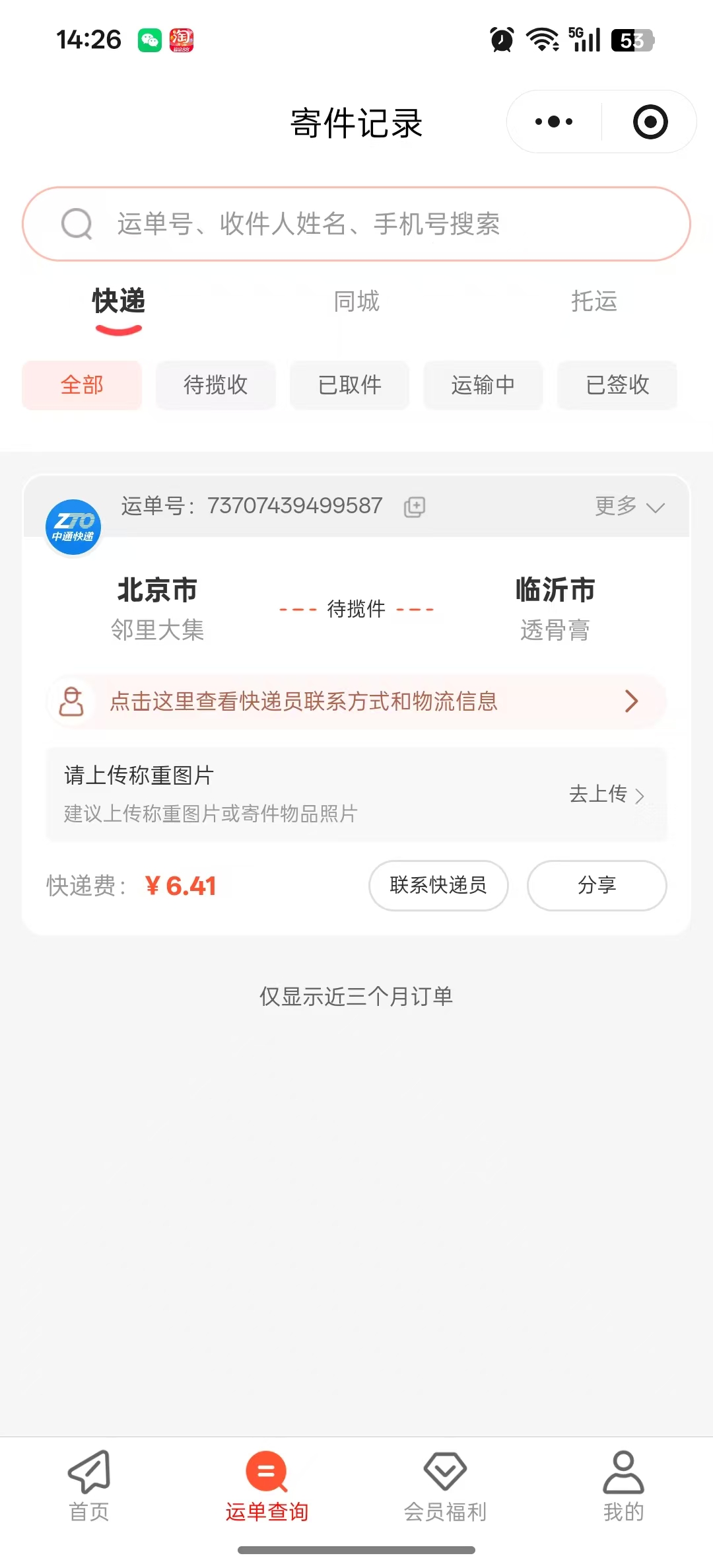Show 已签收 shipments

point(617,384)
